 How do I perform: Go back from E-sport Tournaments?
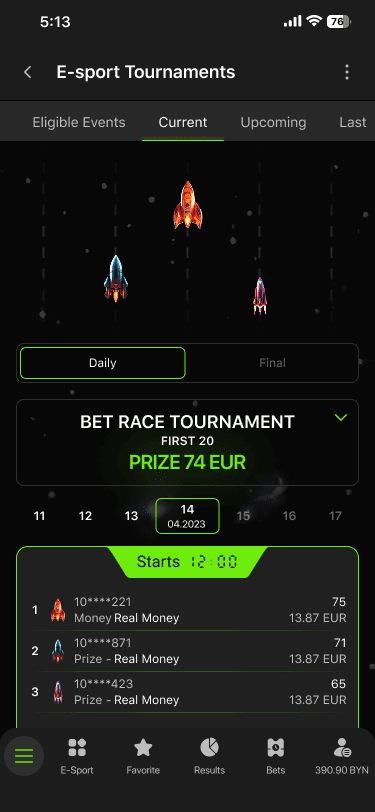click(x=28, y=72)
